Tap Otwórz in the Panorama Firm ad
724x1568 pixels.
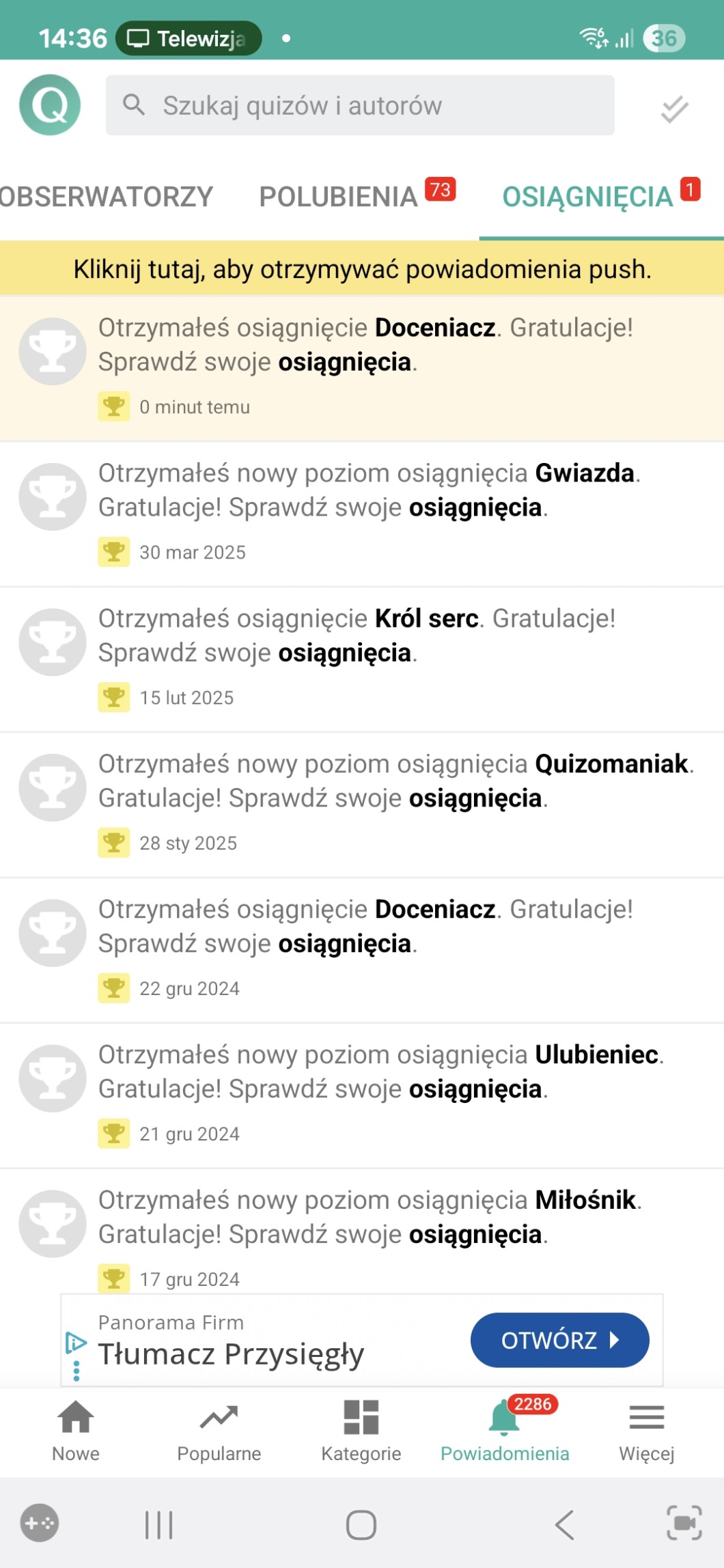(x=559, y=1340)
